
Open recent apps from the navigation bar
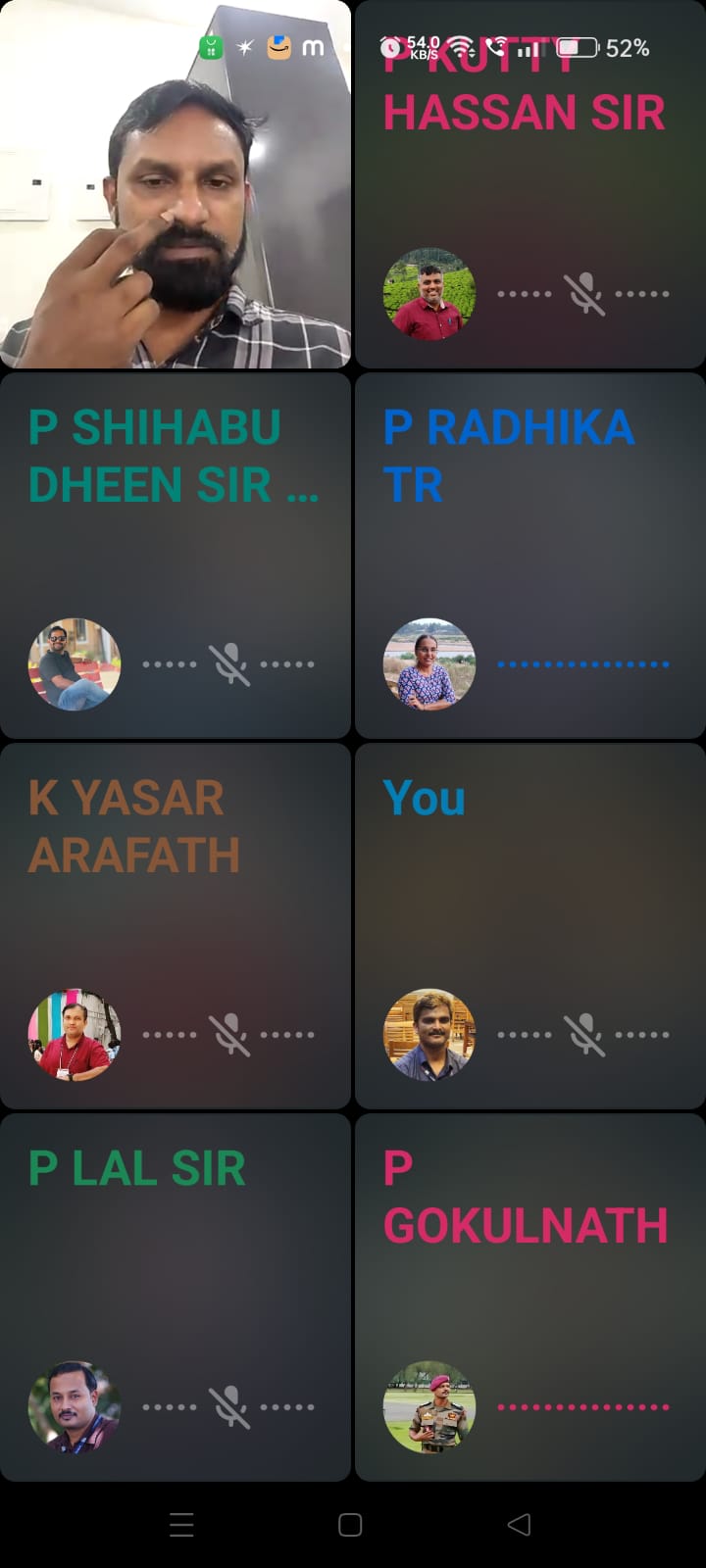pyautogui.click(x=181, y=1524)
